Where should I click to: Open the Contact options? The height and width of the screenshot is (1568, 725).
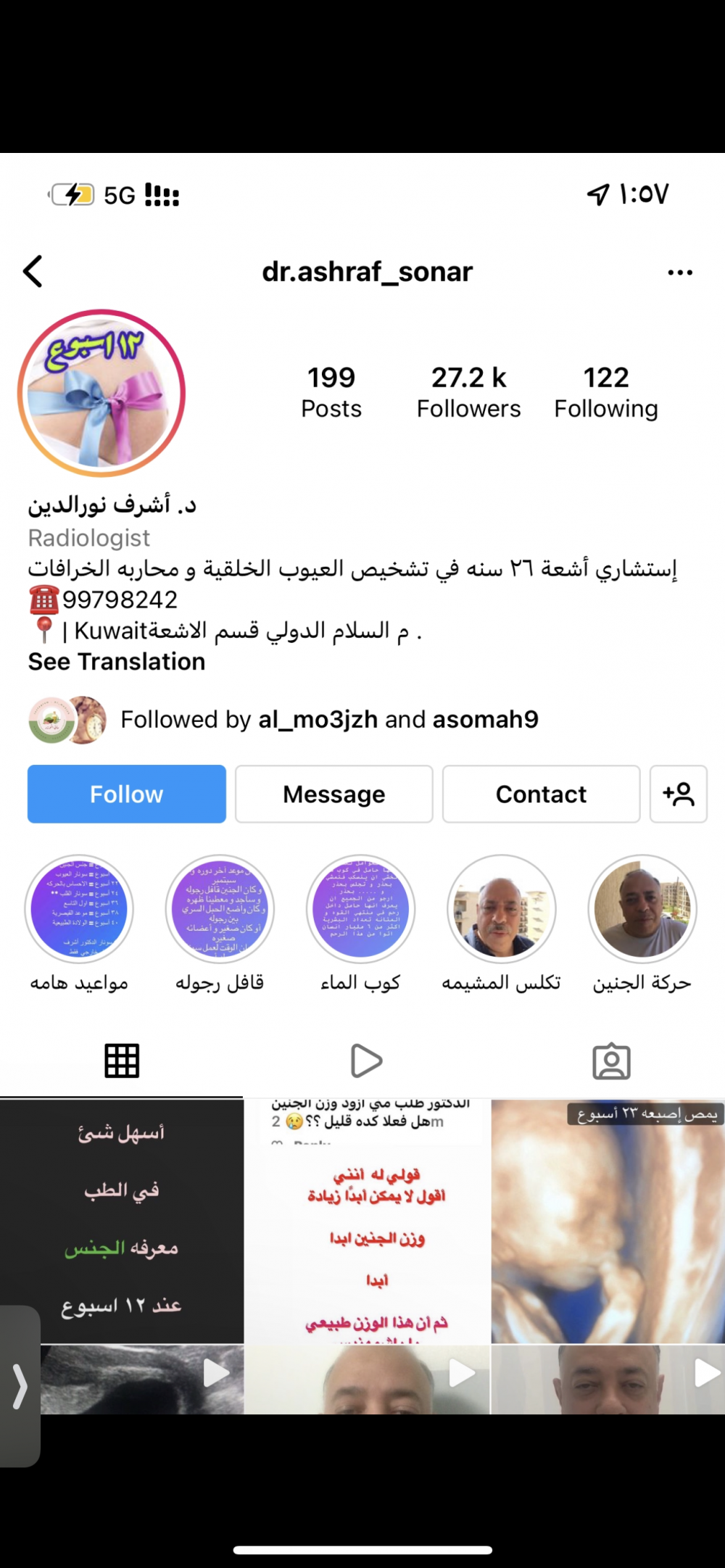541,794
